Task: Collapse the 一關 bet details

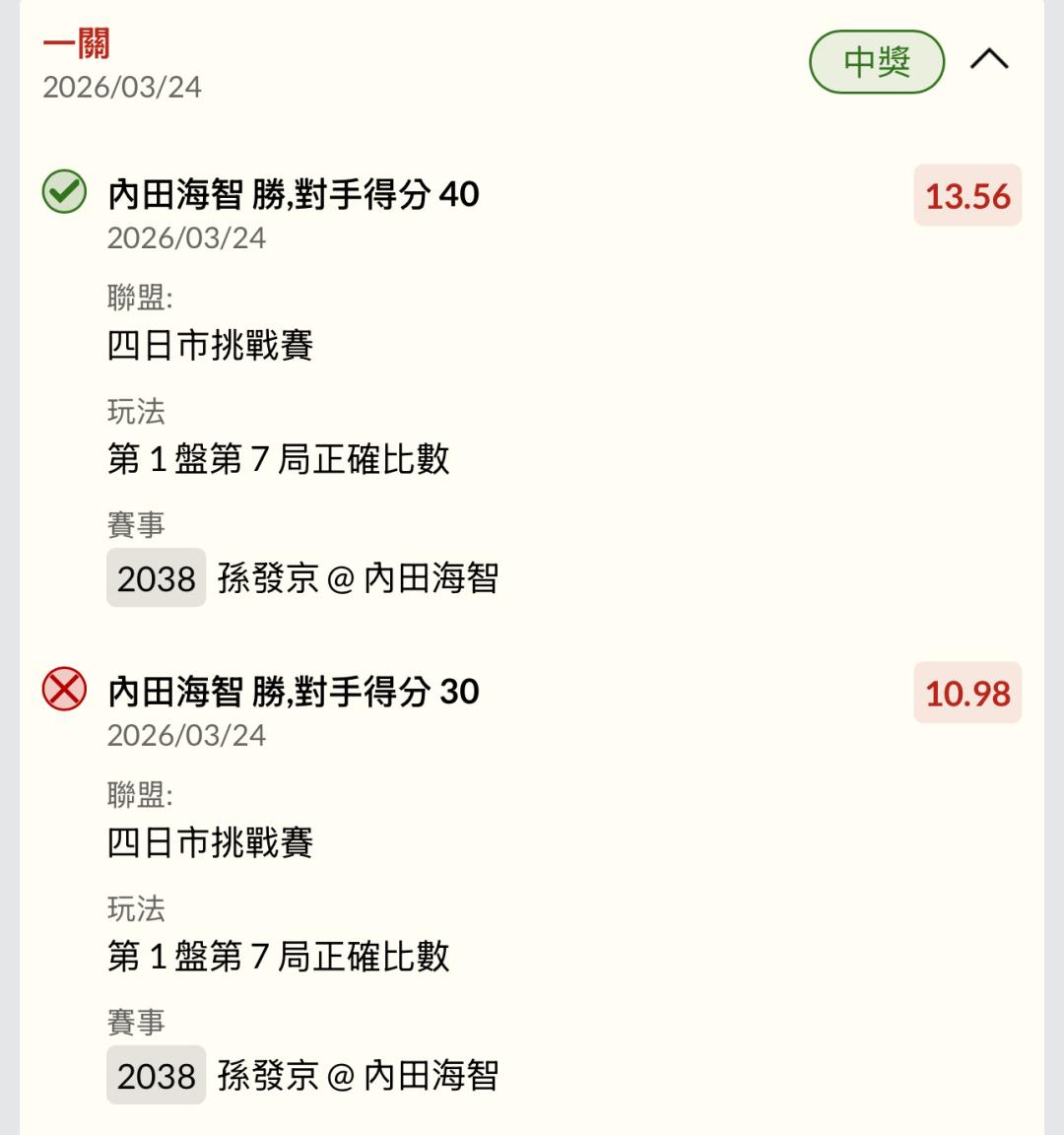Action: (989, 60)
